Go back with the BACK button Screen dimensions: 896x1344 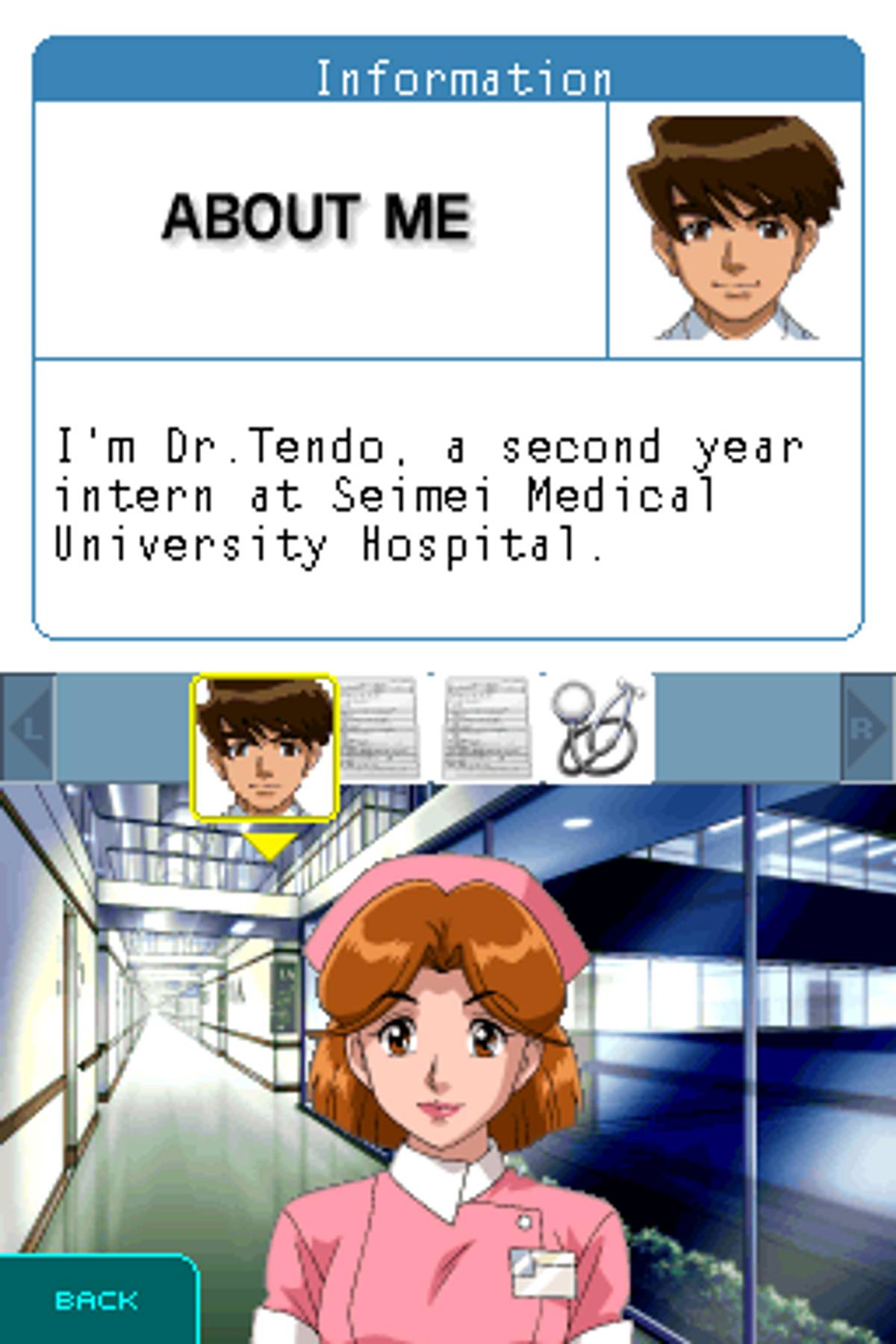(x=96, y=1301)
